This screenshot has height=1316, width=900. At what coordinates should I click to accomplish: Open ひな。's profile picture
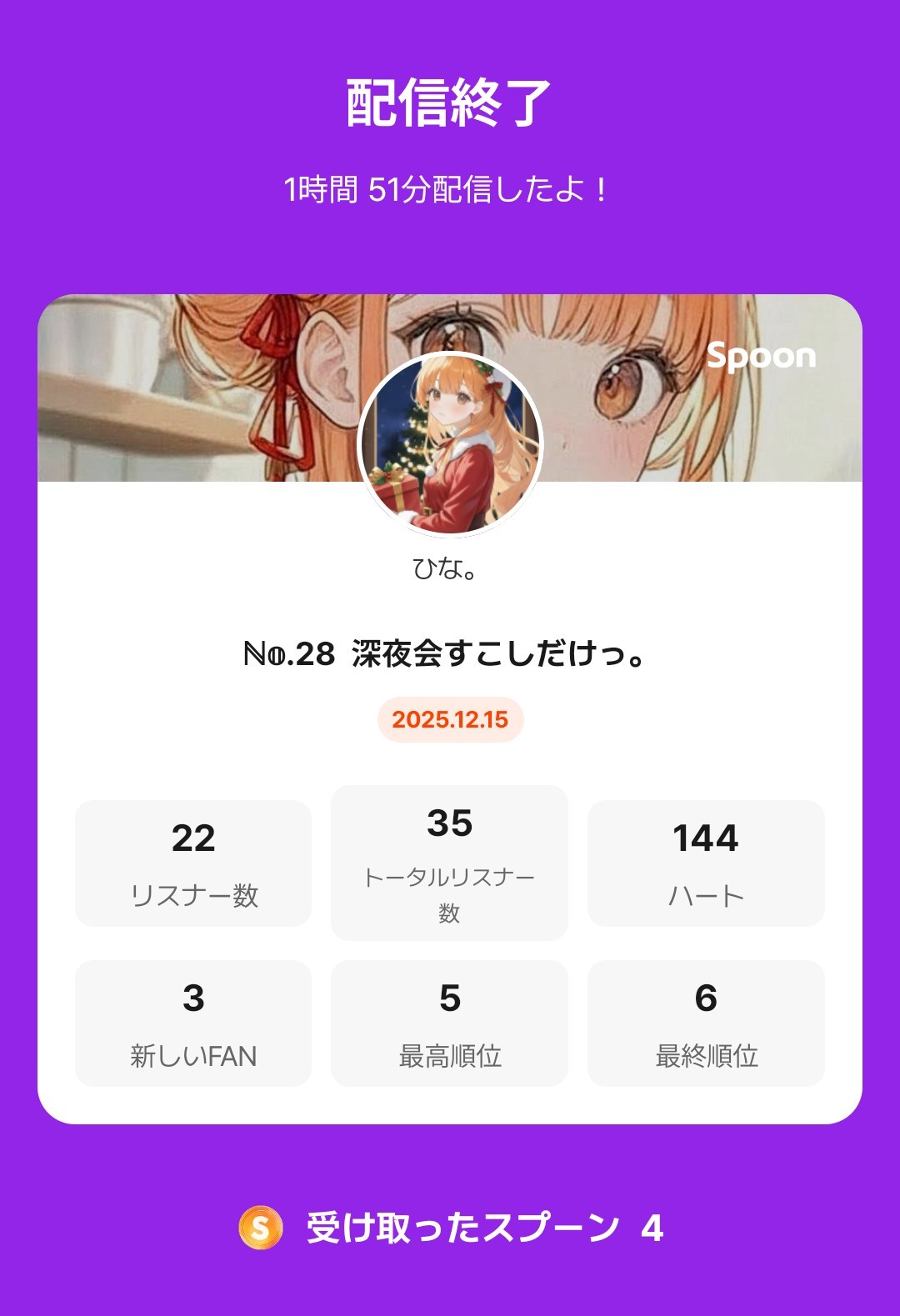pyautogui.click(x=450, y=443)
